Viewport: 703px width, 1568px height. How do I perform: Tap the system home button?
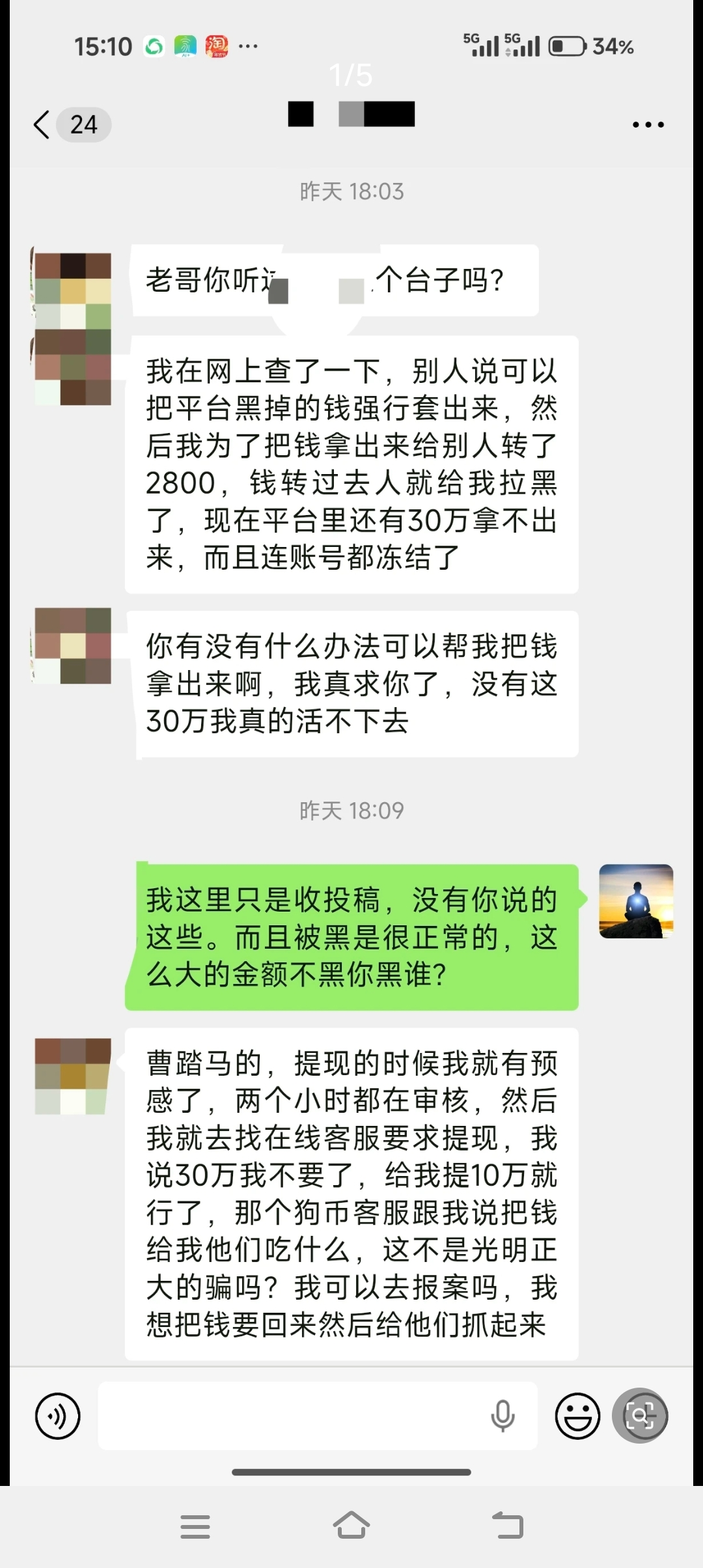point(351,1526)
